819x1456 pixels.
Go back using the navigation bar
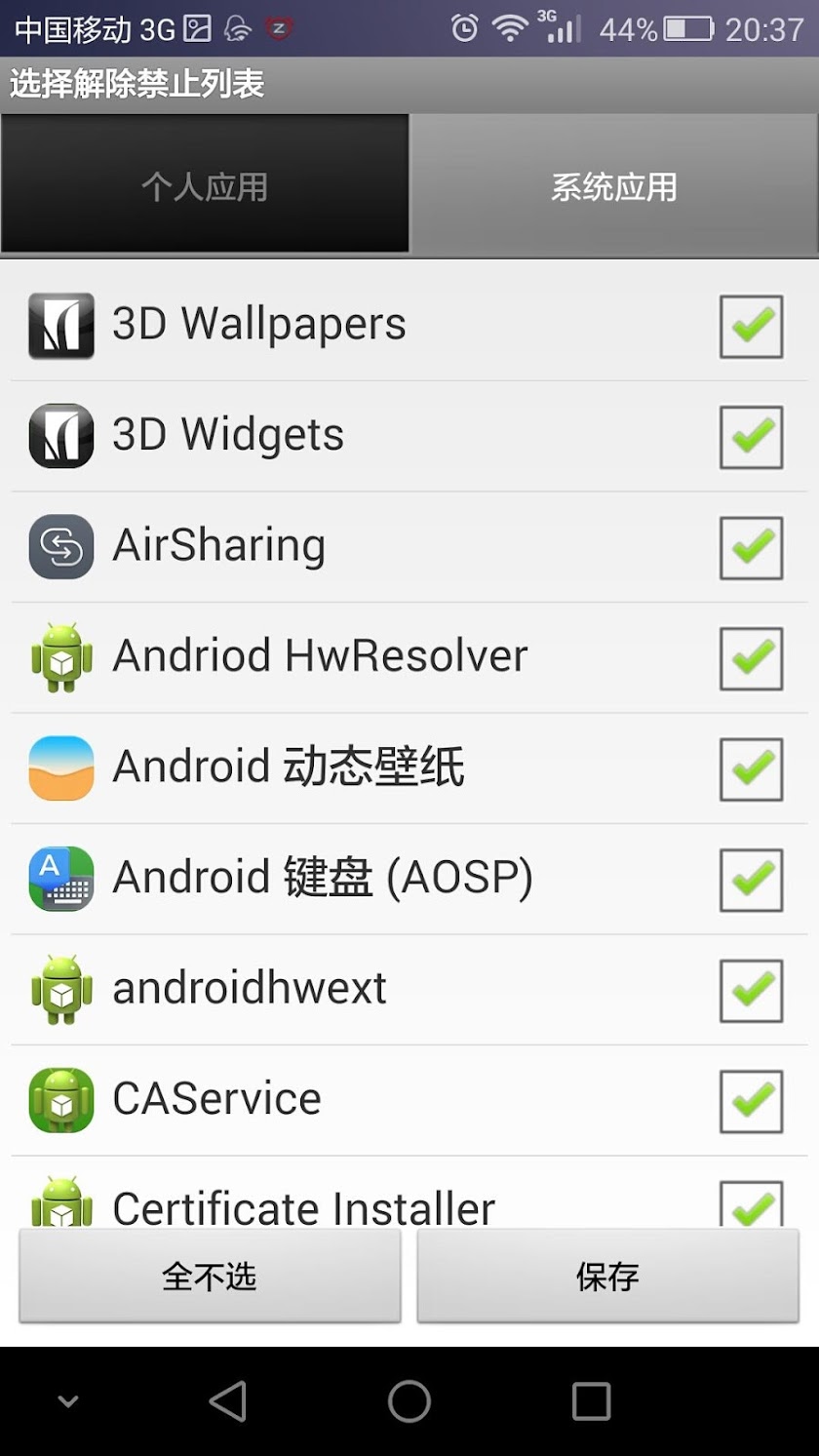coord(227,1401)
